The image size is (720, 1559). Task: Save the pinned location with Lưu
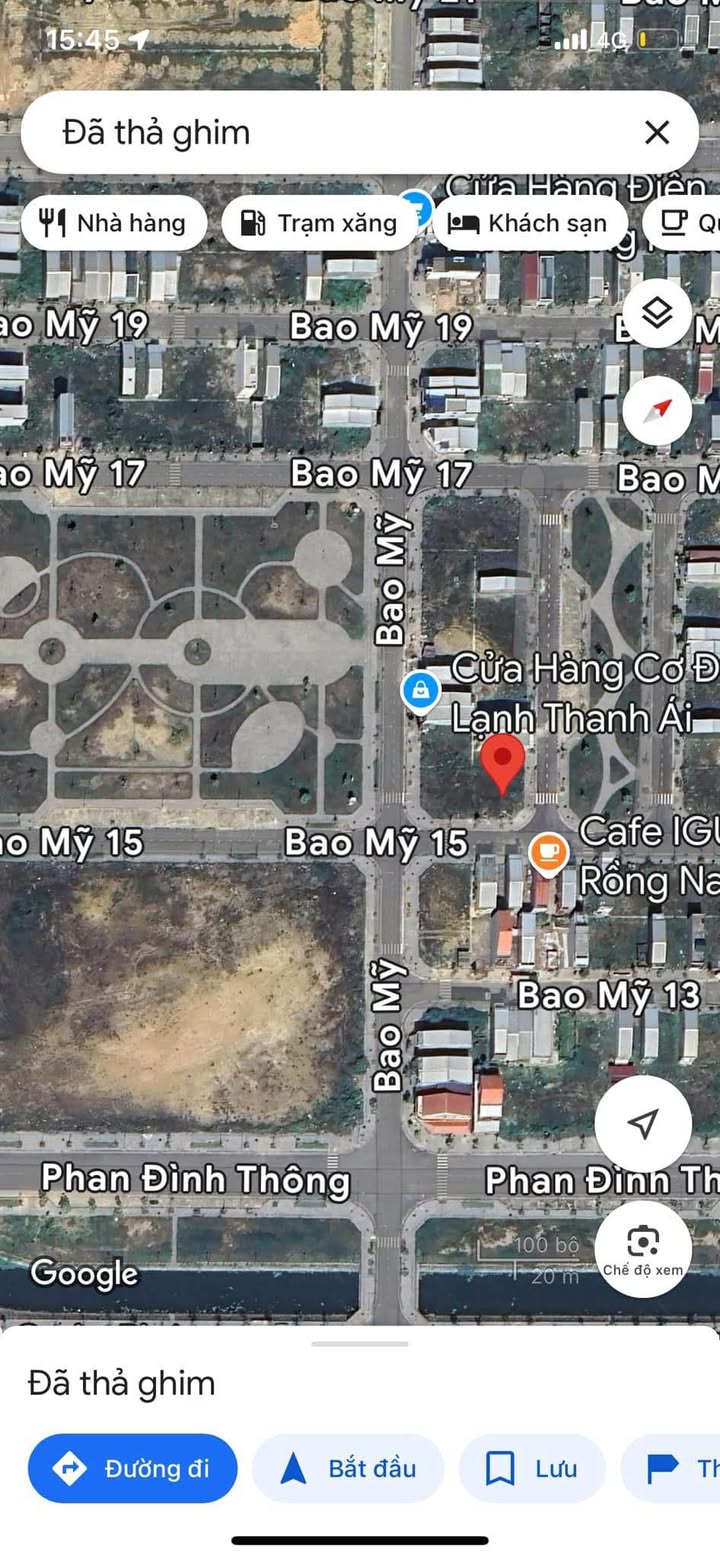tap(531, 1468)
